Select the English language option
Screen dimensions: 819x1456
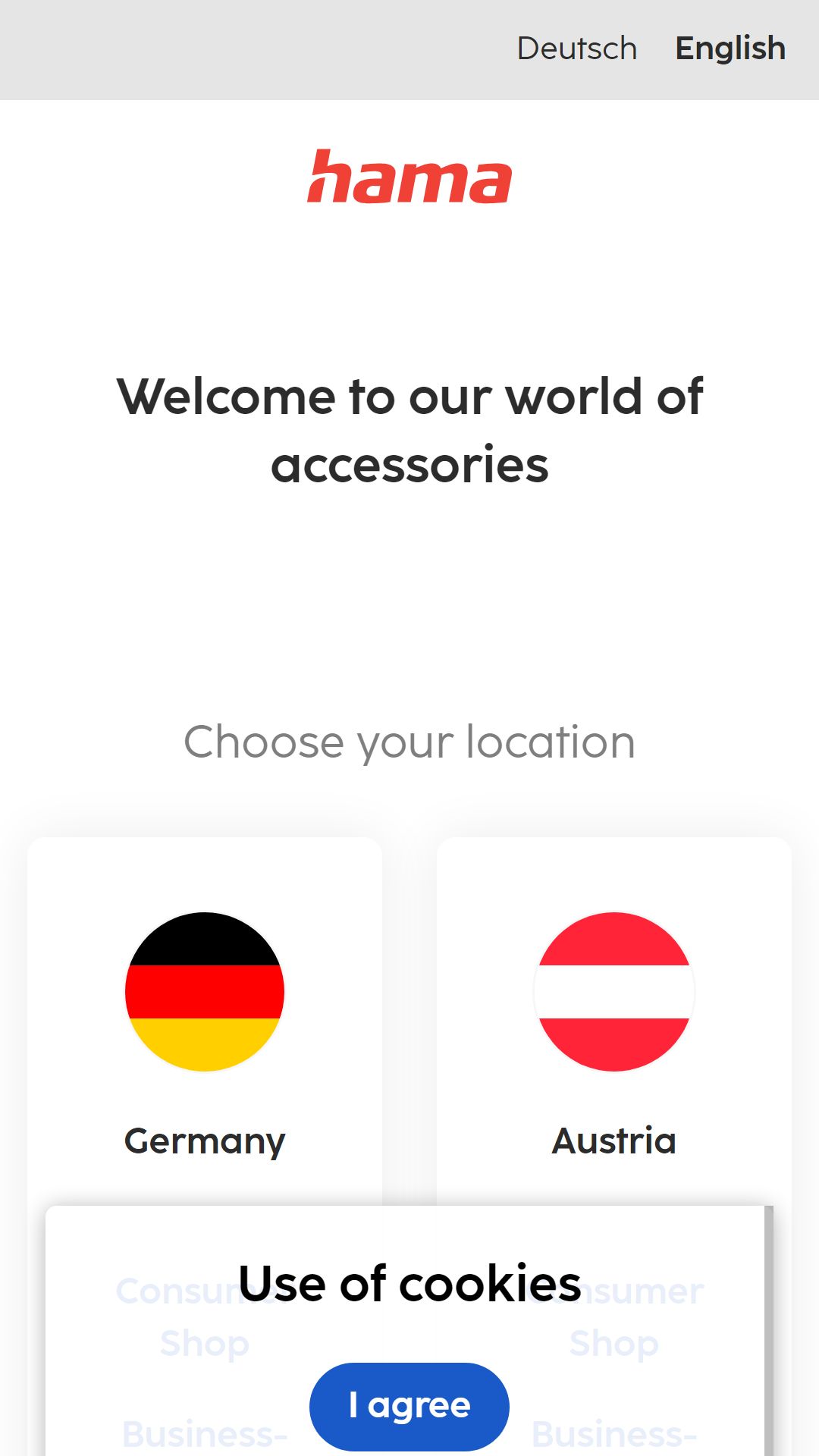tap(730, 49)
